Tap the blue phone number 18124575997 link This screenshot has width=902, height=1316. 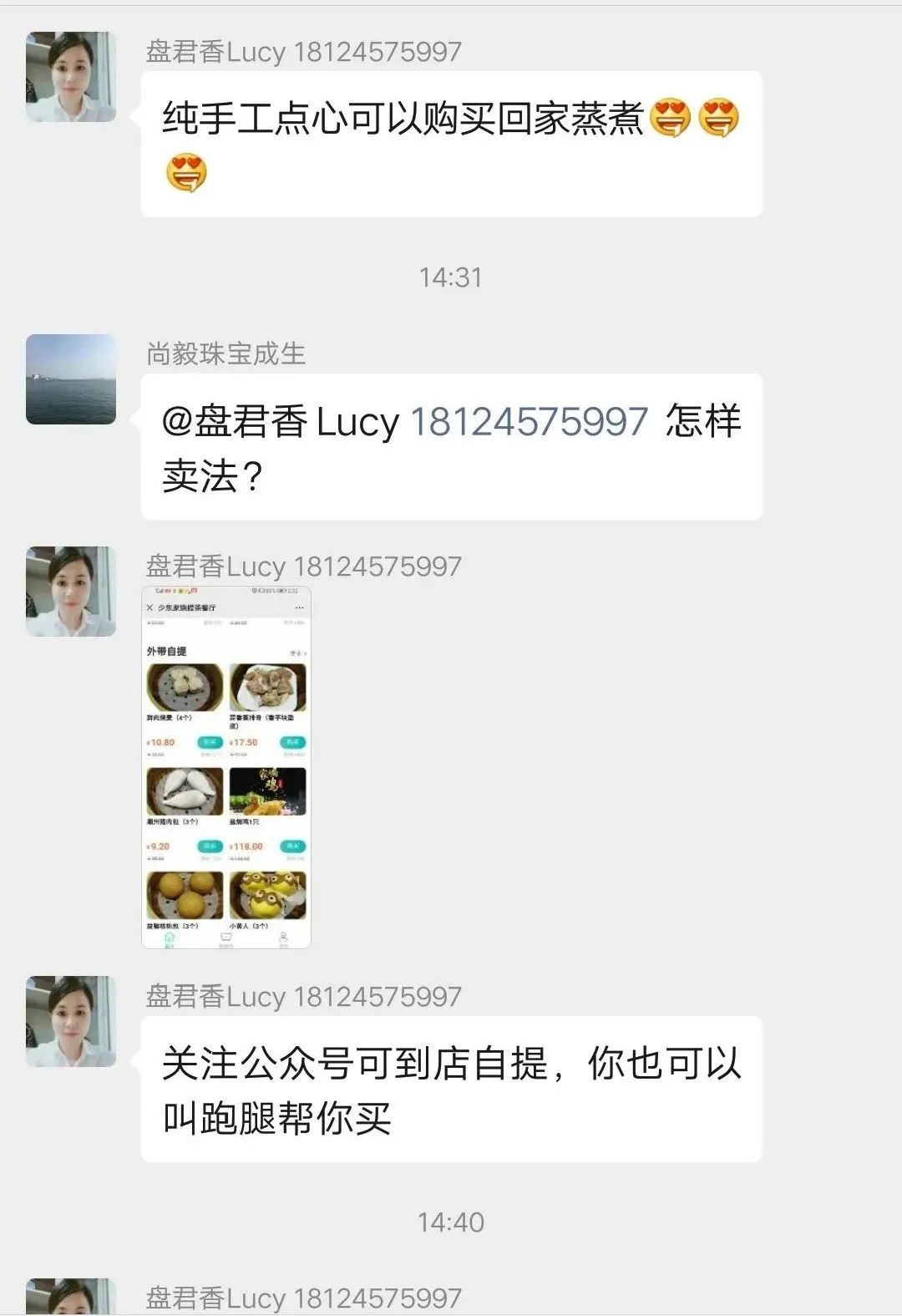pos(529,421)
